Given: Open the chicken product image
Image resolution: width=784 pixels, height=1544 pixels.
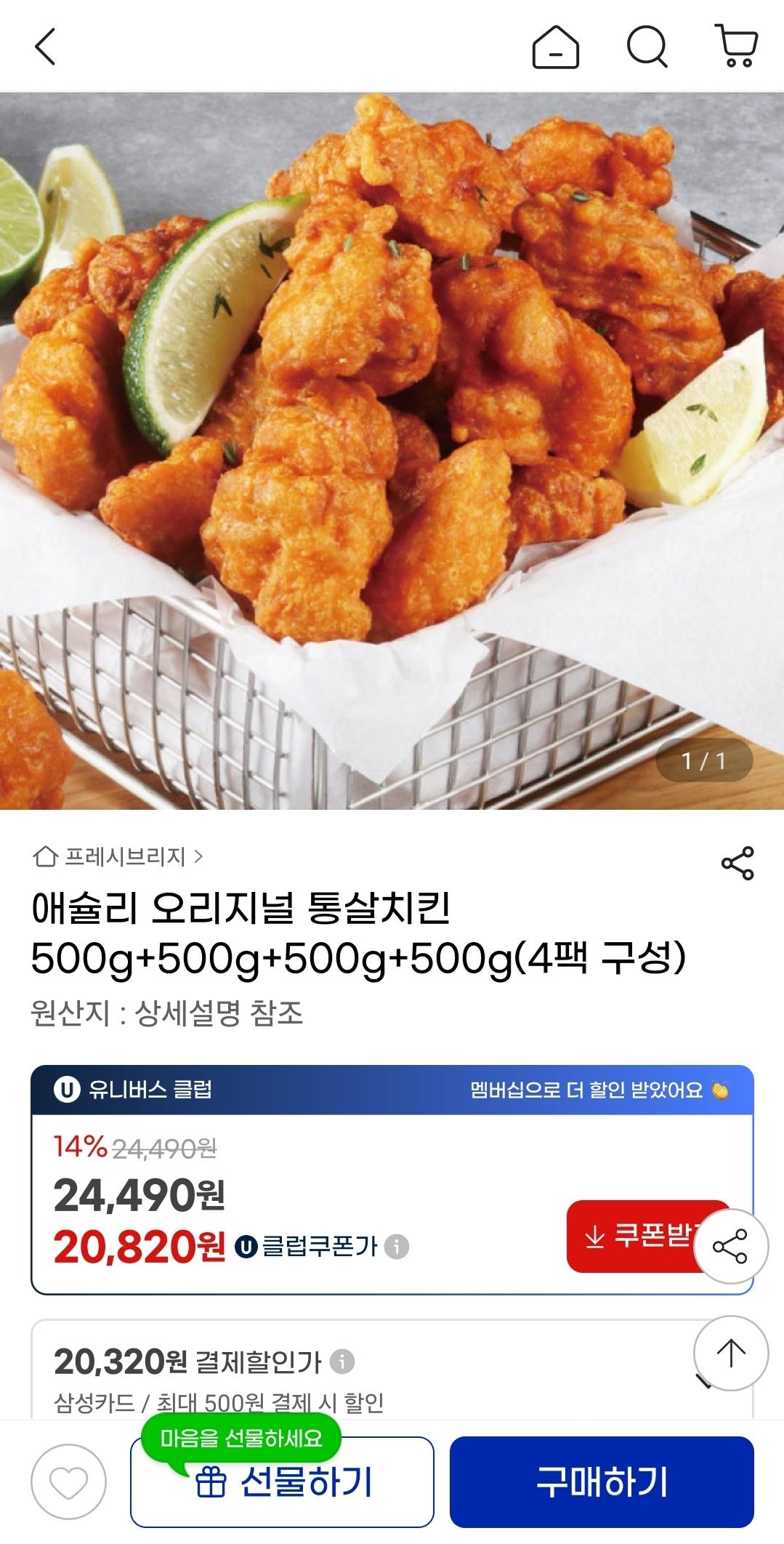Looking at the screenshot, I should pyautogui.click(x=392, y=451).
